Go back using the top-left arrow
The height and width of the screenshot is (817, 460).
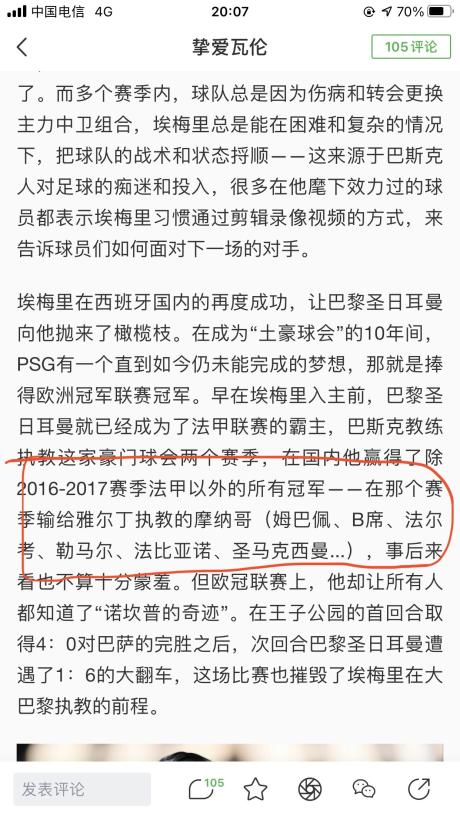point(22,47)
